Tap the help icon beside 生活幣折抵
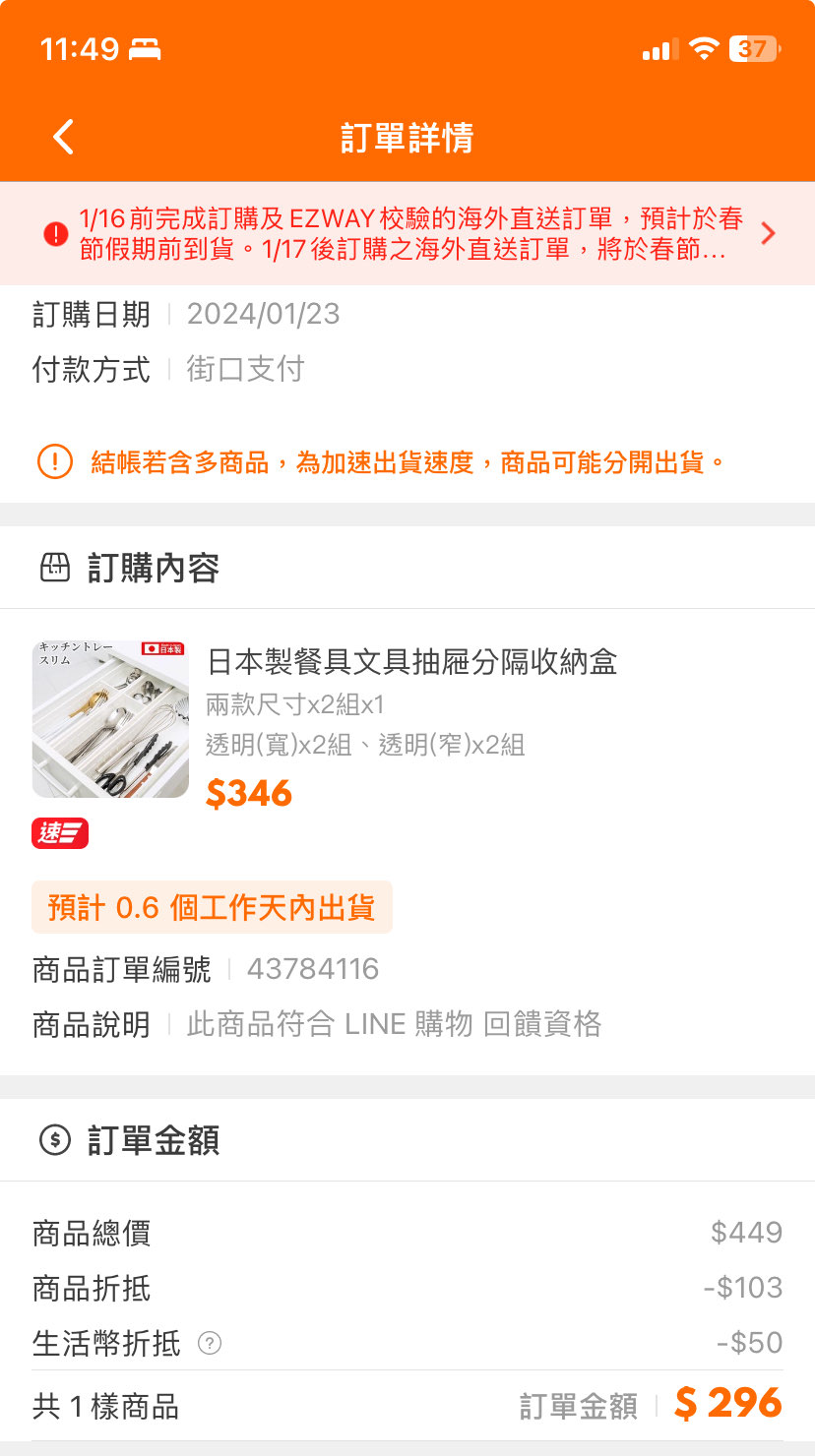Viewport: 815px width, 1456px height. 210,1343
